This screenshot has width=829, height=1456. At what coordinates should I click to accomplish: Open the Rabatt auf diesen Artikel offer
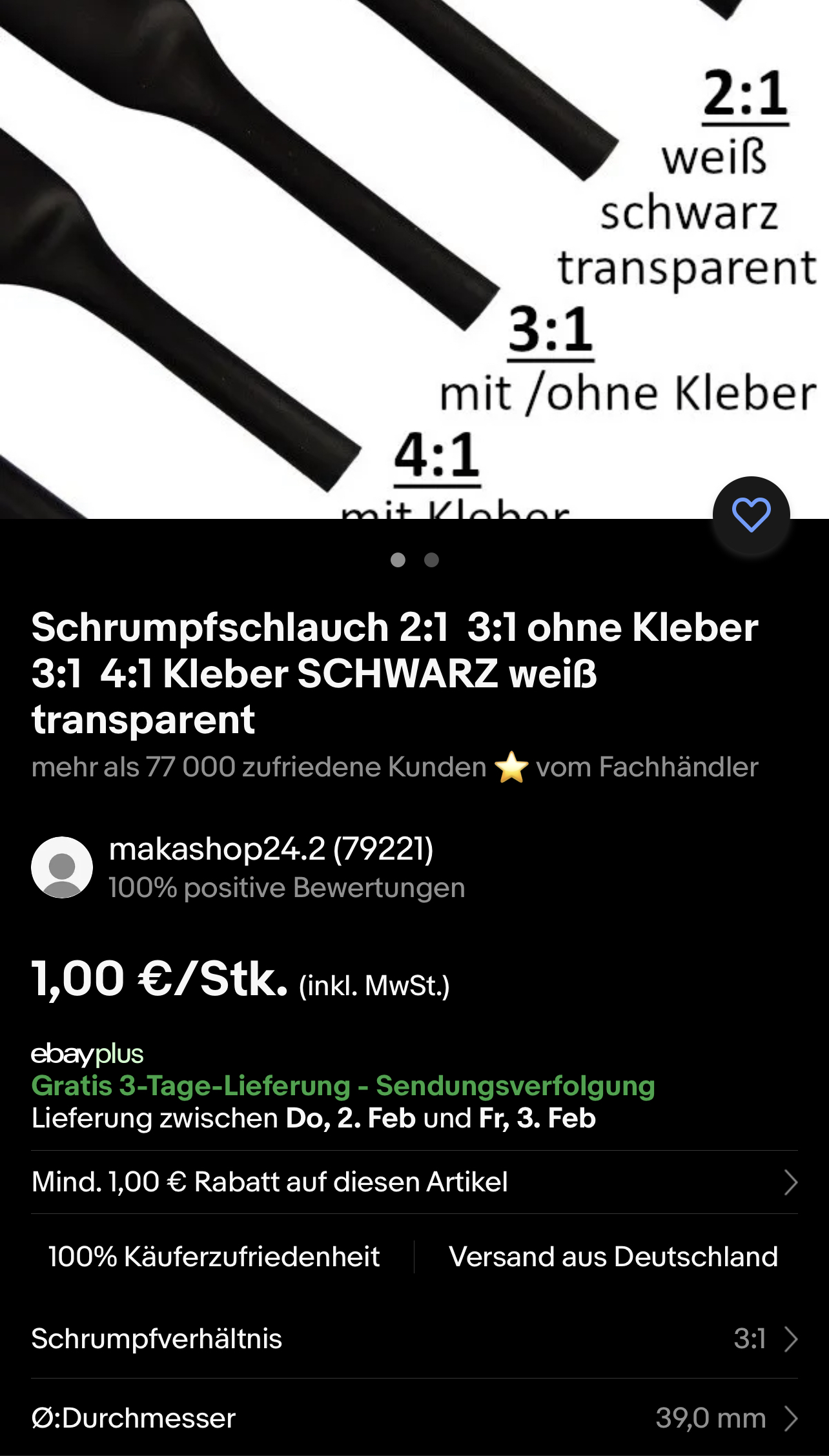point(414,1182)
